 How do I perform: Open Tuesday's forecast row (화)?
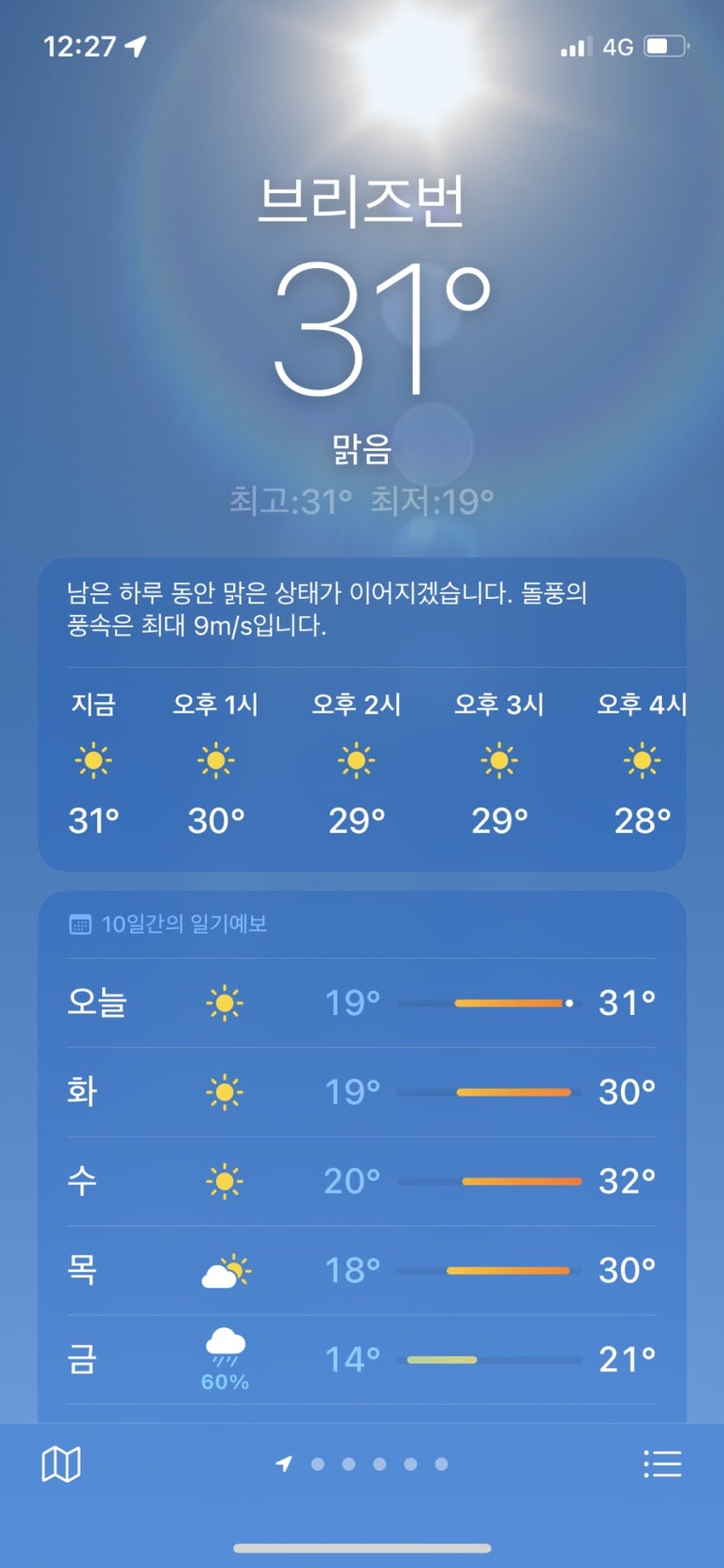pos(362,1092)
